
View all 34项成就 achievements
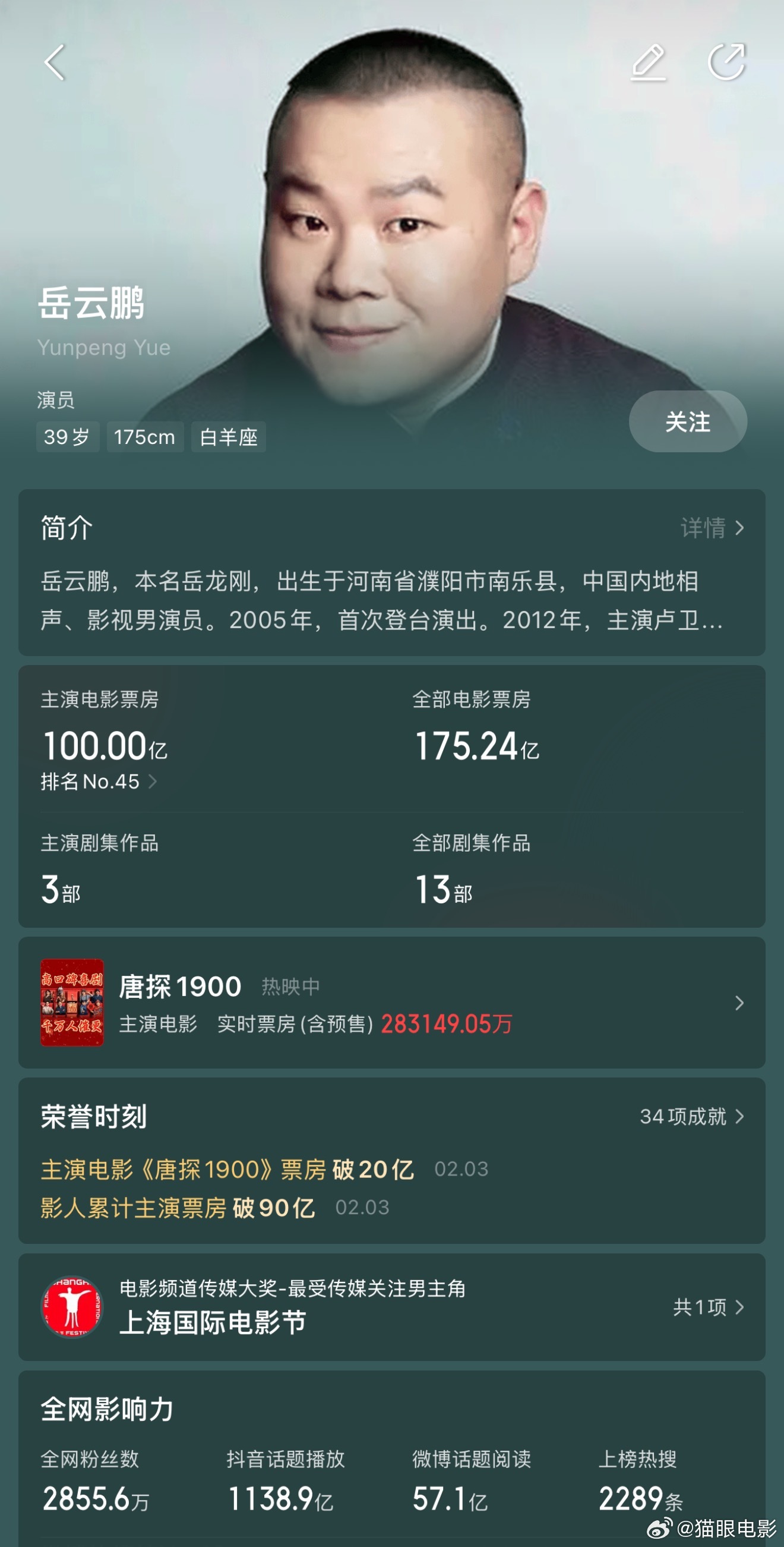(691, 1116)
